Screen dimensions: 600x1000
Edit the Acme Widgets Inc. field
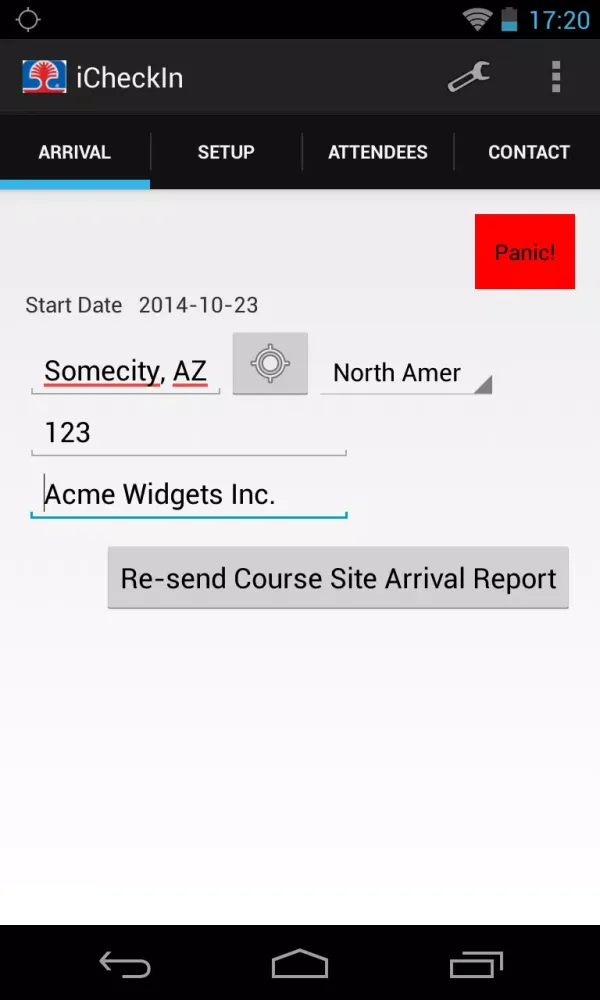coord(188,494)
